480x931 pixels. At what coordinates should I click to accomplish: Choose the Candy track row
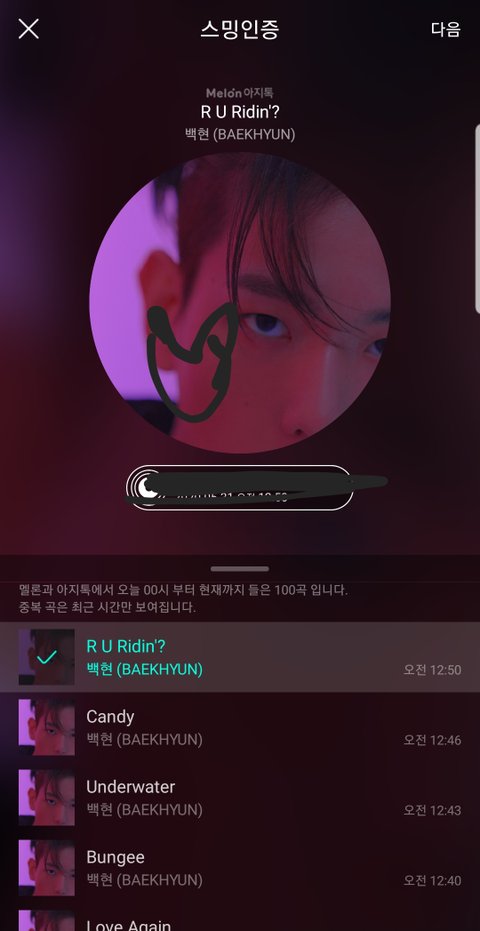(x=240, y=727)
